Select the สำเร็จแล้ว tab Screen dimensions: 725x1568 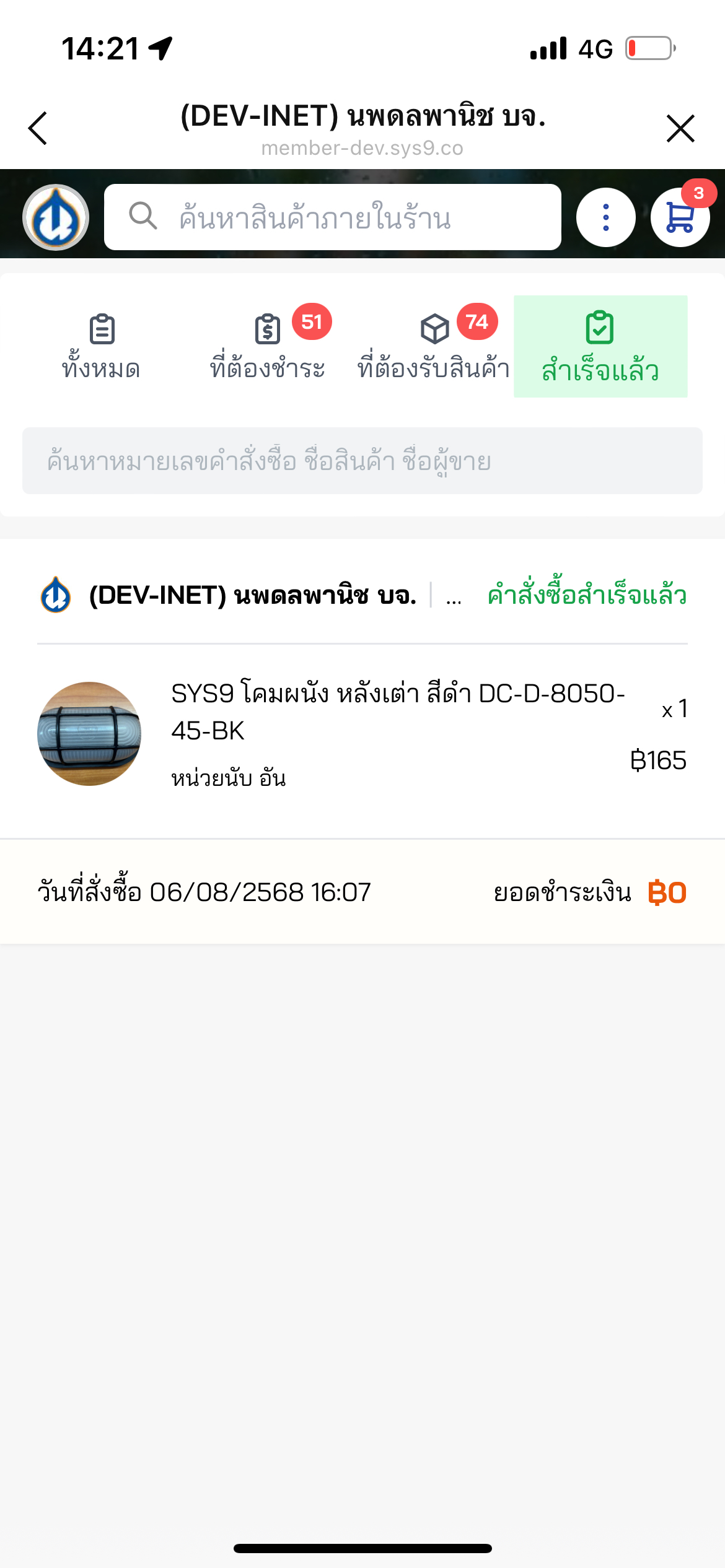(x=600, y=347)
